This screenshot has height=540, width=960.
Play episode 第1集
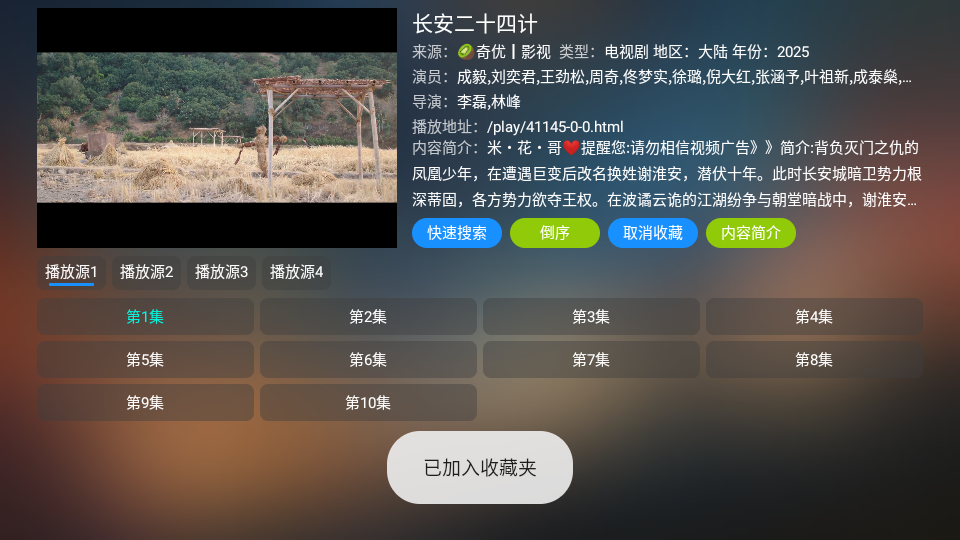(x=145, y=317)
